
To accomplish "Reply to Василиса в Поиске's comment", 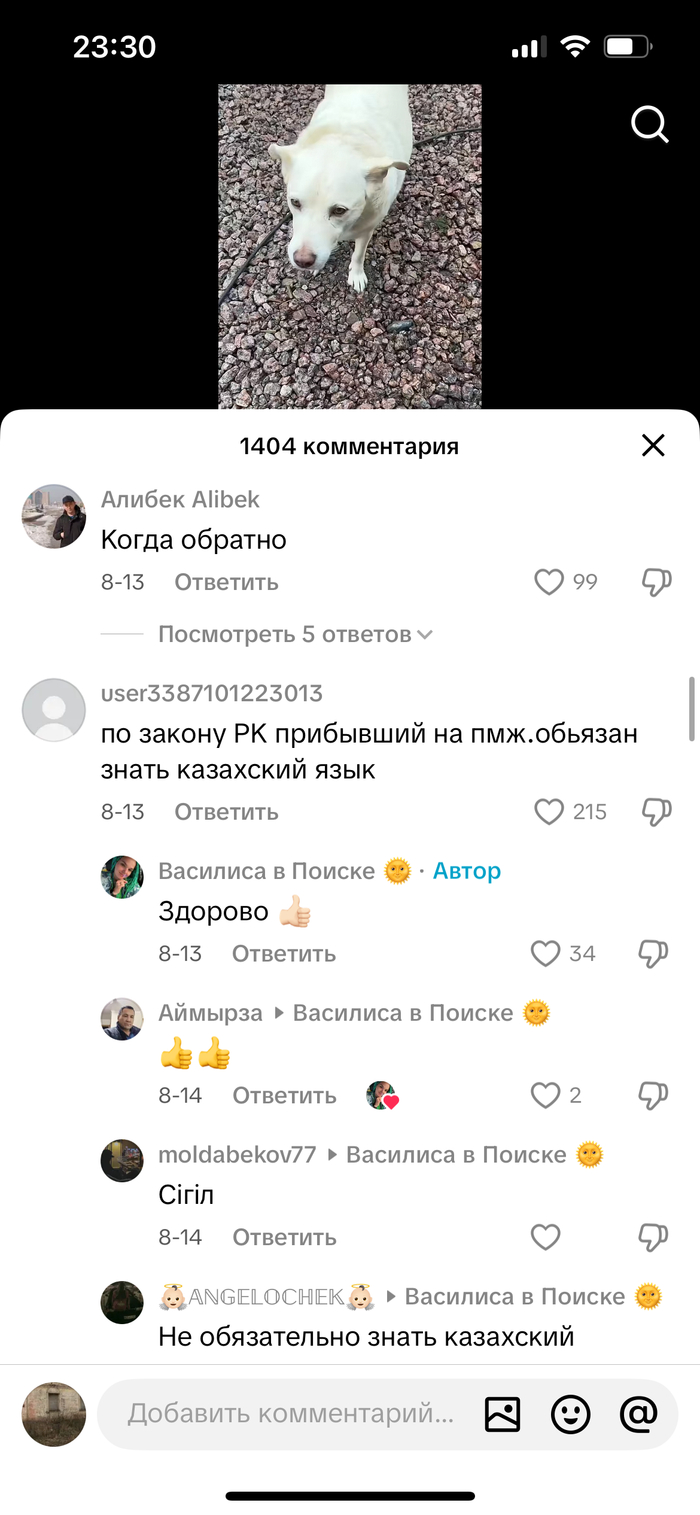I will pyautogui.click(x=284, y=954).
